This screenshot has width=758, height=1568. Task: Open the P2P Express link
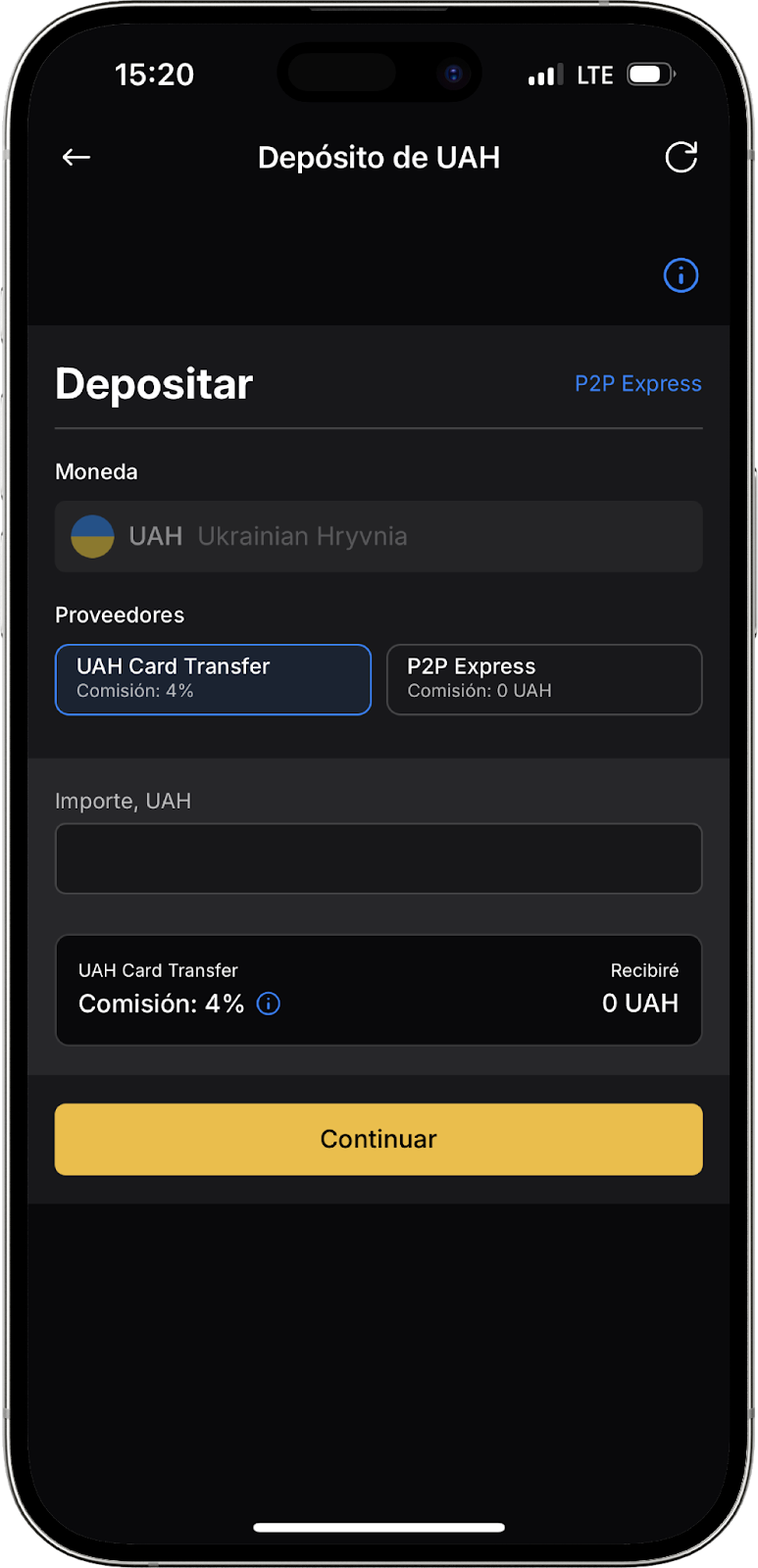pyautogui.click(x=637, y=383)
